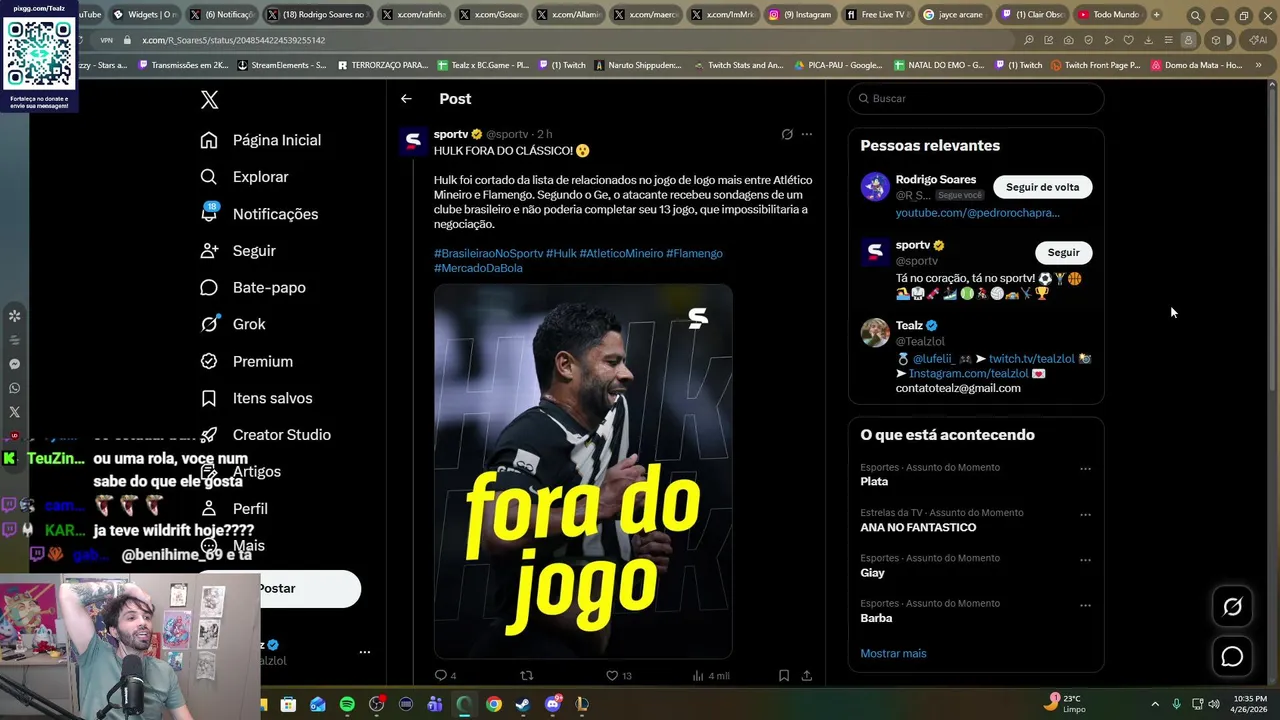Open the #Hulk hashtag link
The image size is (1280, 720).
click(x=561, y=254)
